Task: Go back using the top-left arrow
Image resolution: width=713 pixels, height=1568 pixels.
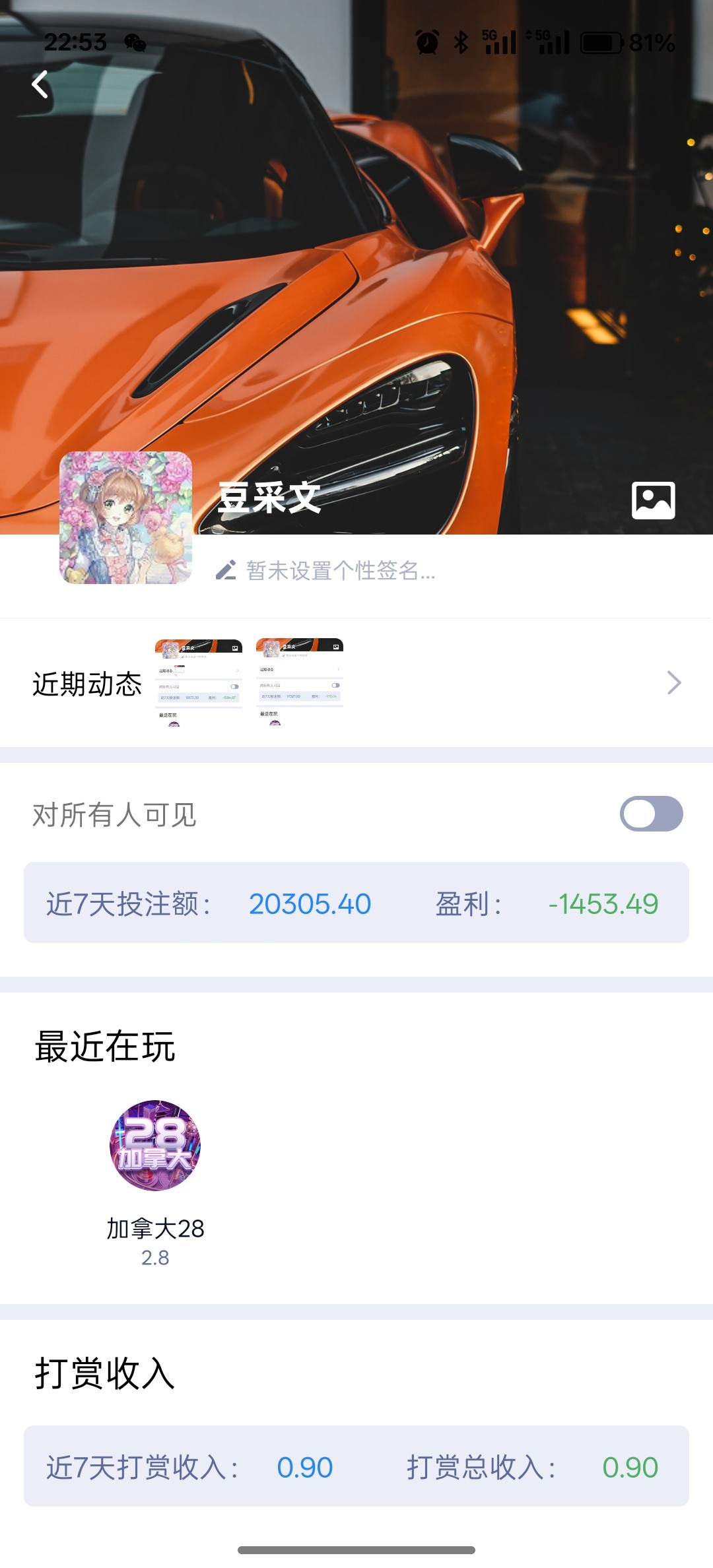Action: (x=40, y=84)
